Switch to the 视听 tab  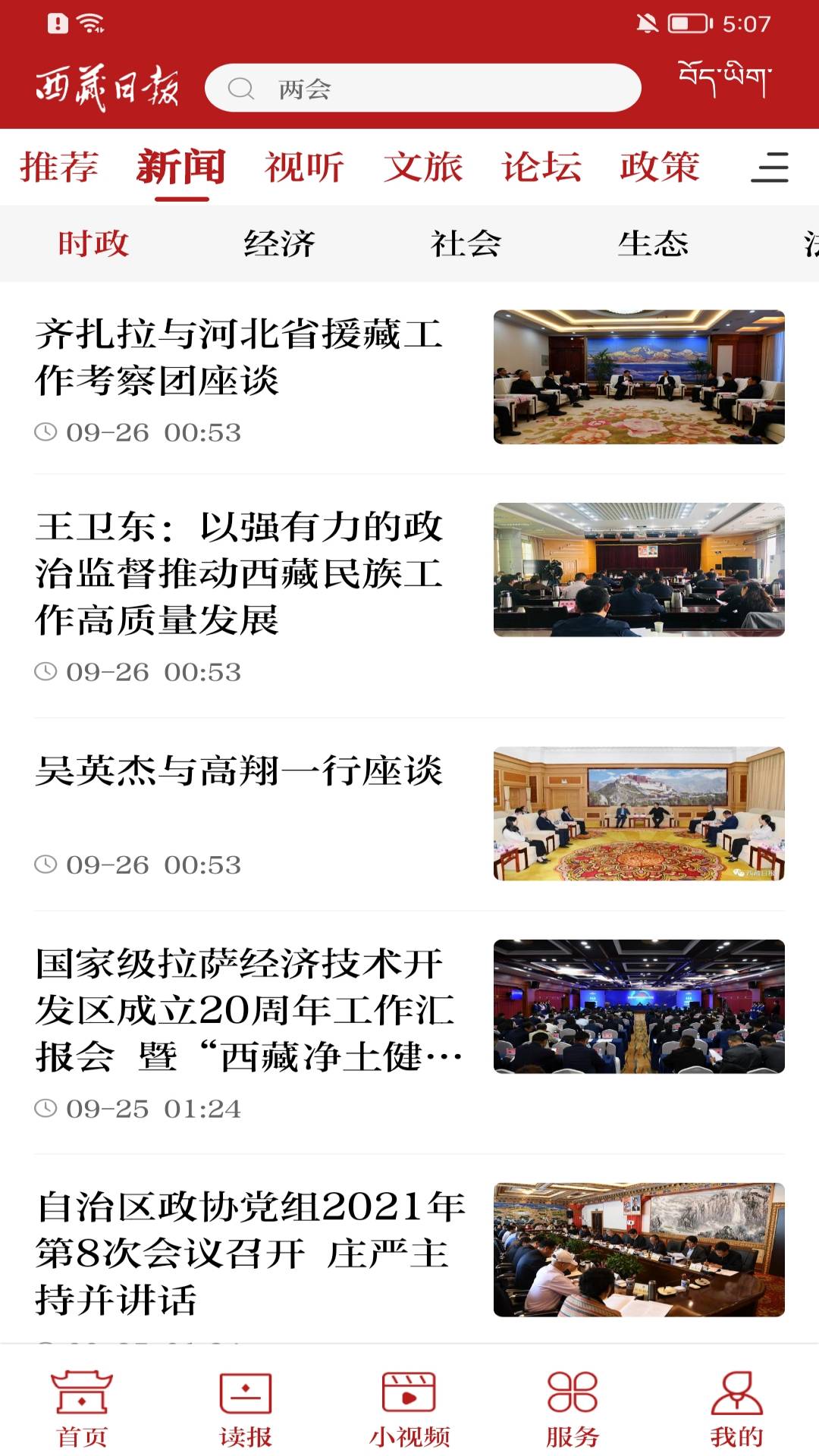coord(304,168)
